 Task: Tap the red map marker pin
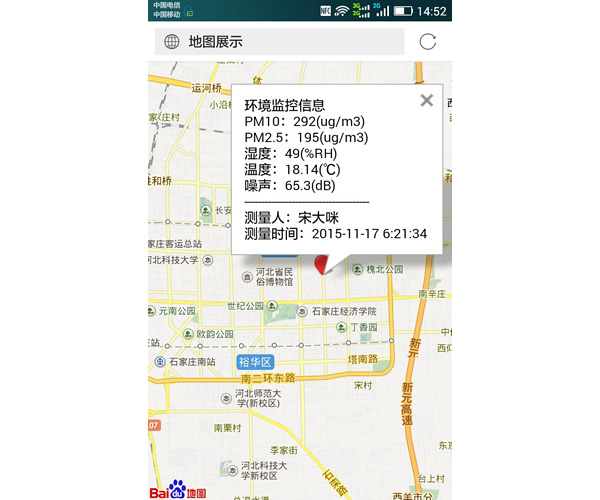(x=323, y=264)
